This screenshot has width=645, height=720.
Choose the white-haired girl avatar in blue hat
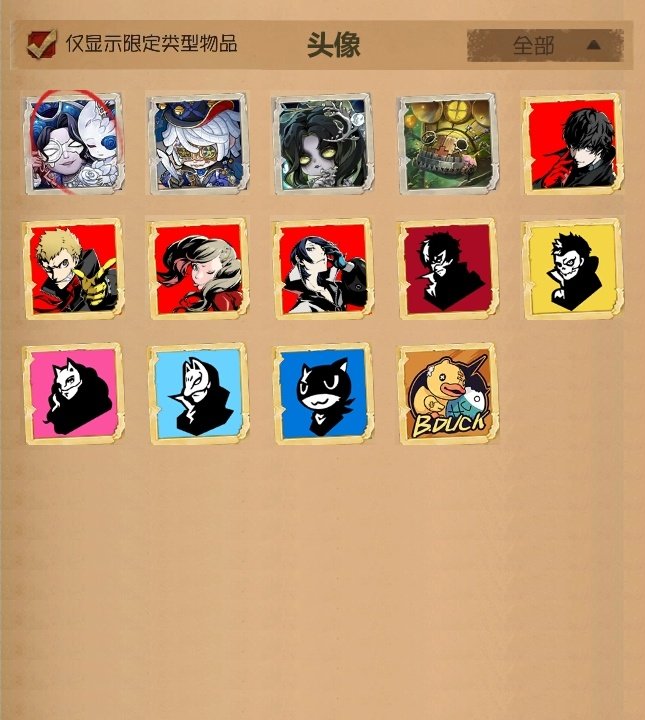198,143
